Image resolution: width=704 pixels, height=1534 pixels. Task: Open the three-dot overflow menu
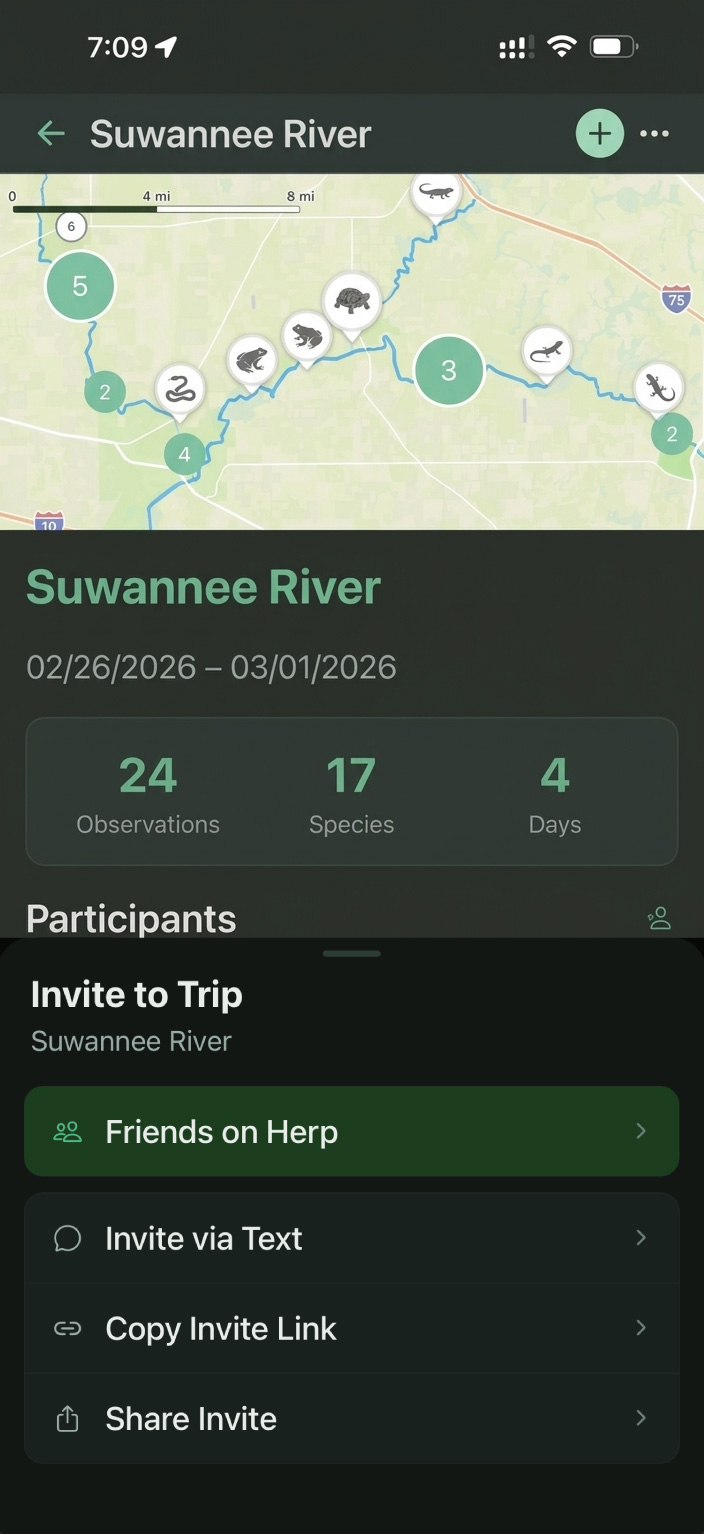click(654, 134)
